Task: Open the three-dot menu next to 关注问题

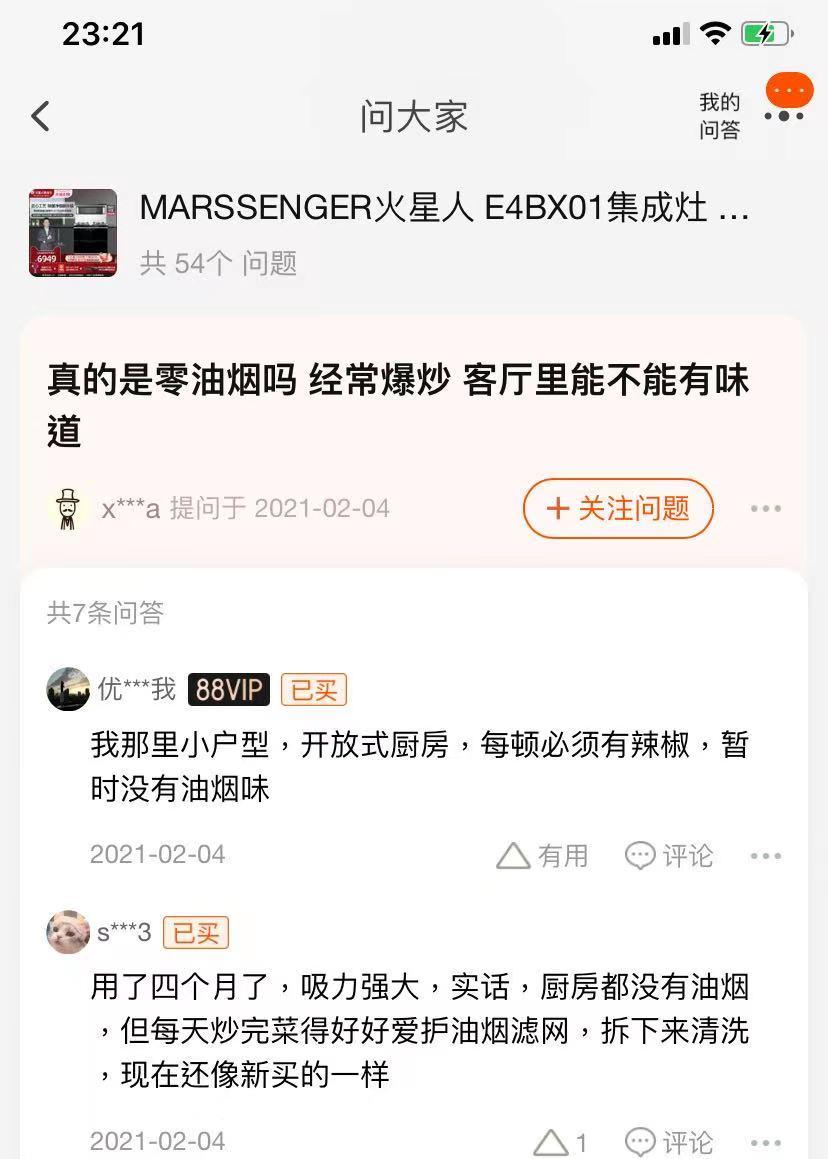Action: click(x=766, y=509)
